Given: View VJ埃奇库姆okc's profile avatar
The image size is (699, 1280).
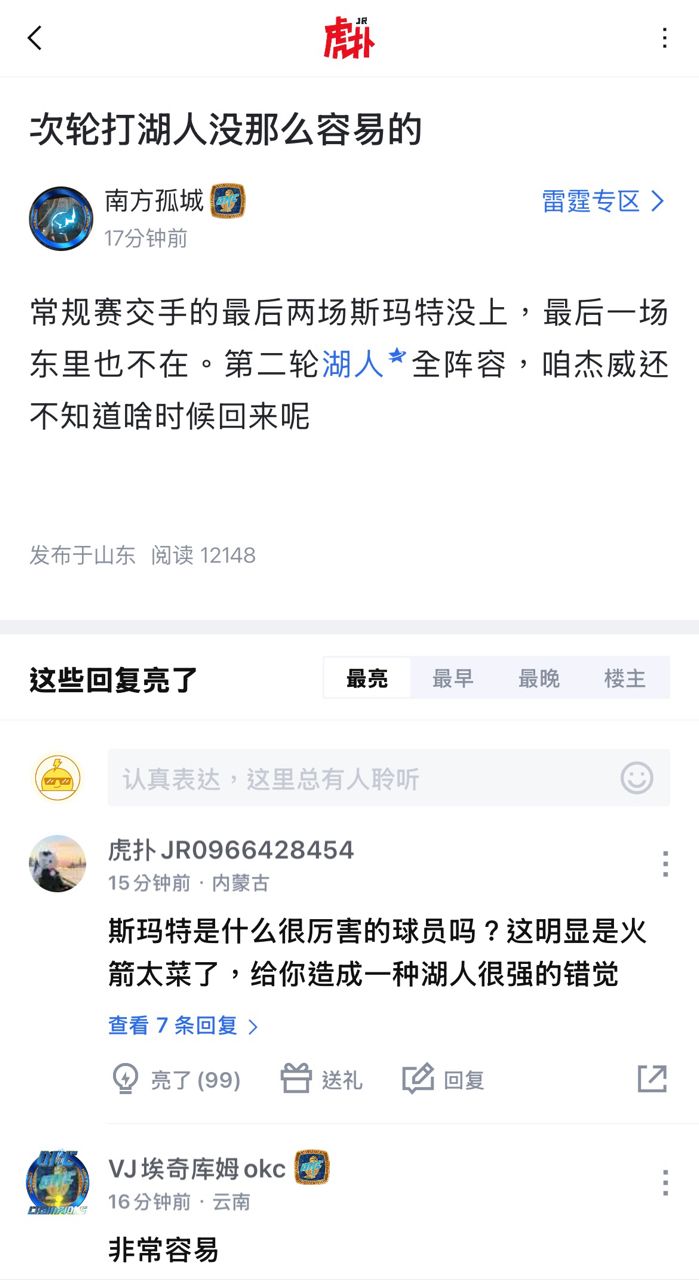Looking at the screenshot, I should click(x=57, y=1184).
